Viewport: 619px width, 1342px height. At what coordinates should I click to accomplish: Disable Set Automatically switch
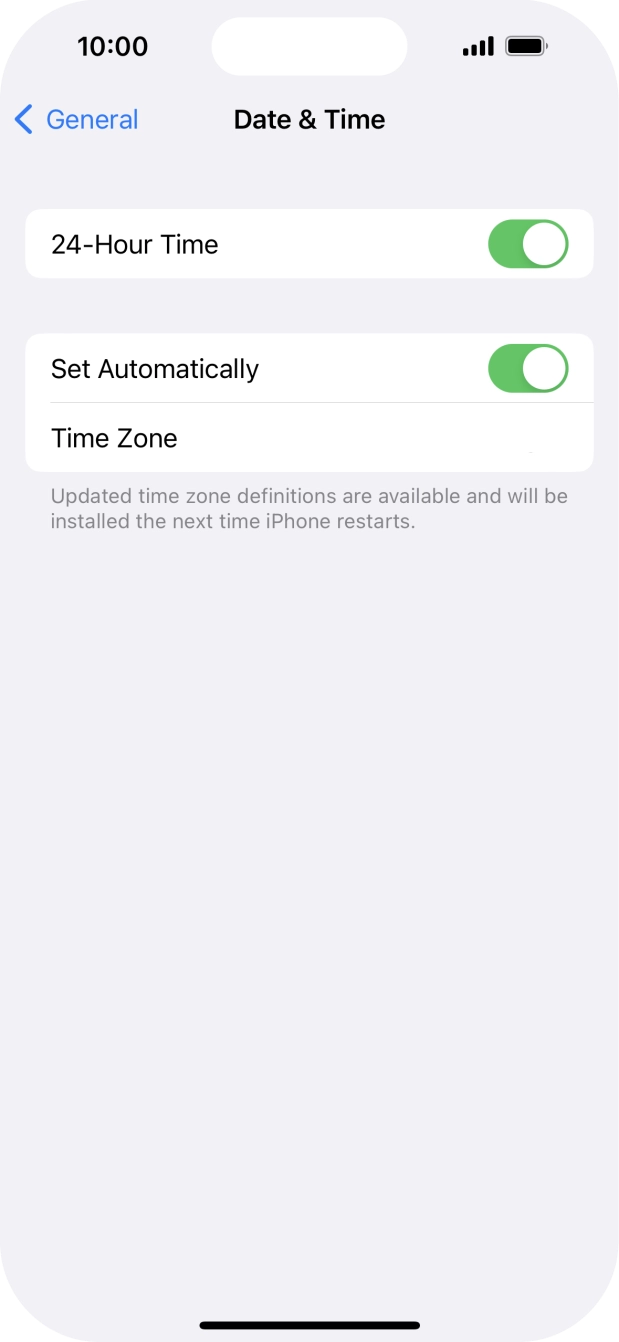(527, 369)
